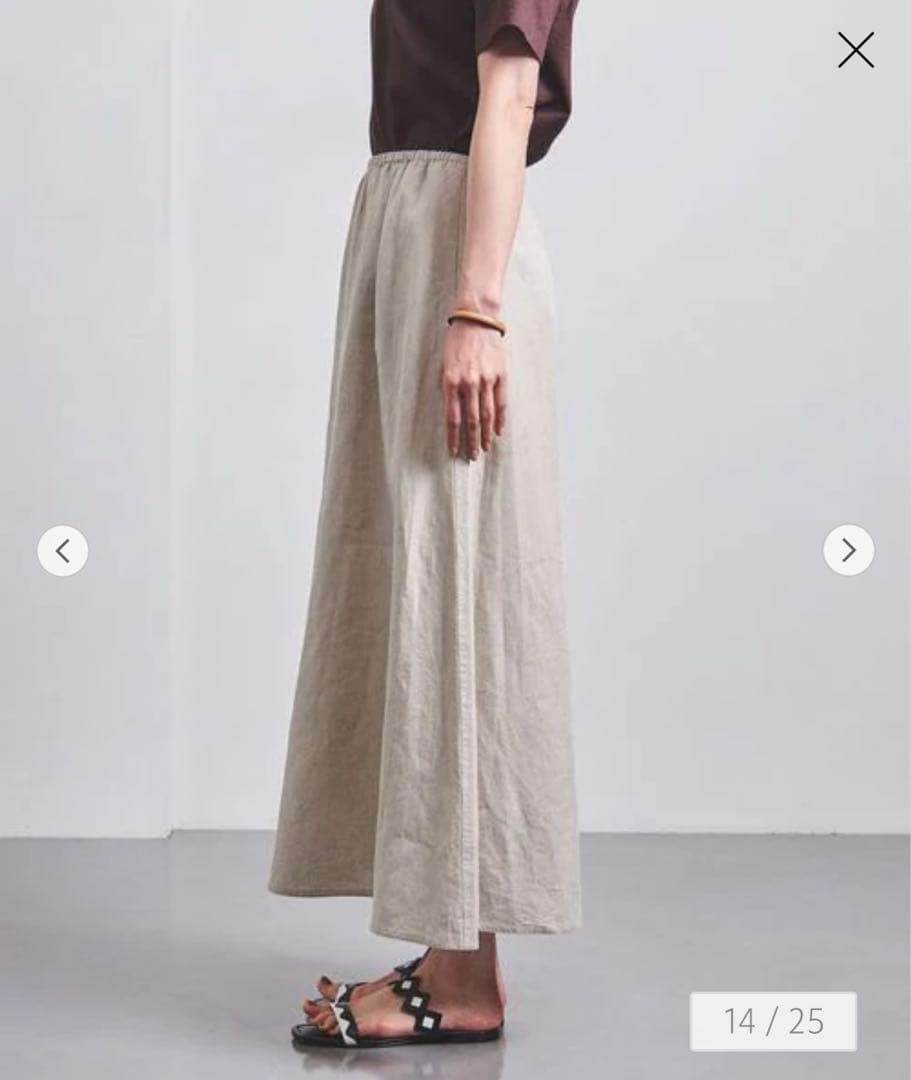The height and width of the screenshot is (1080, 911).
Task: Go to the previous photo
Action: coord(63,551)
